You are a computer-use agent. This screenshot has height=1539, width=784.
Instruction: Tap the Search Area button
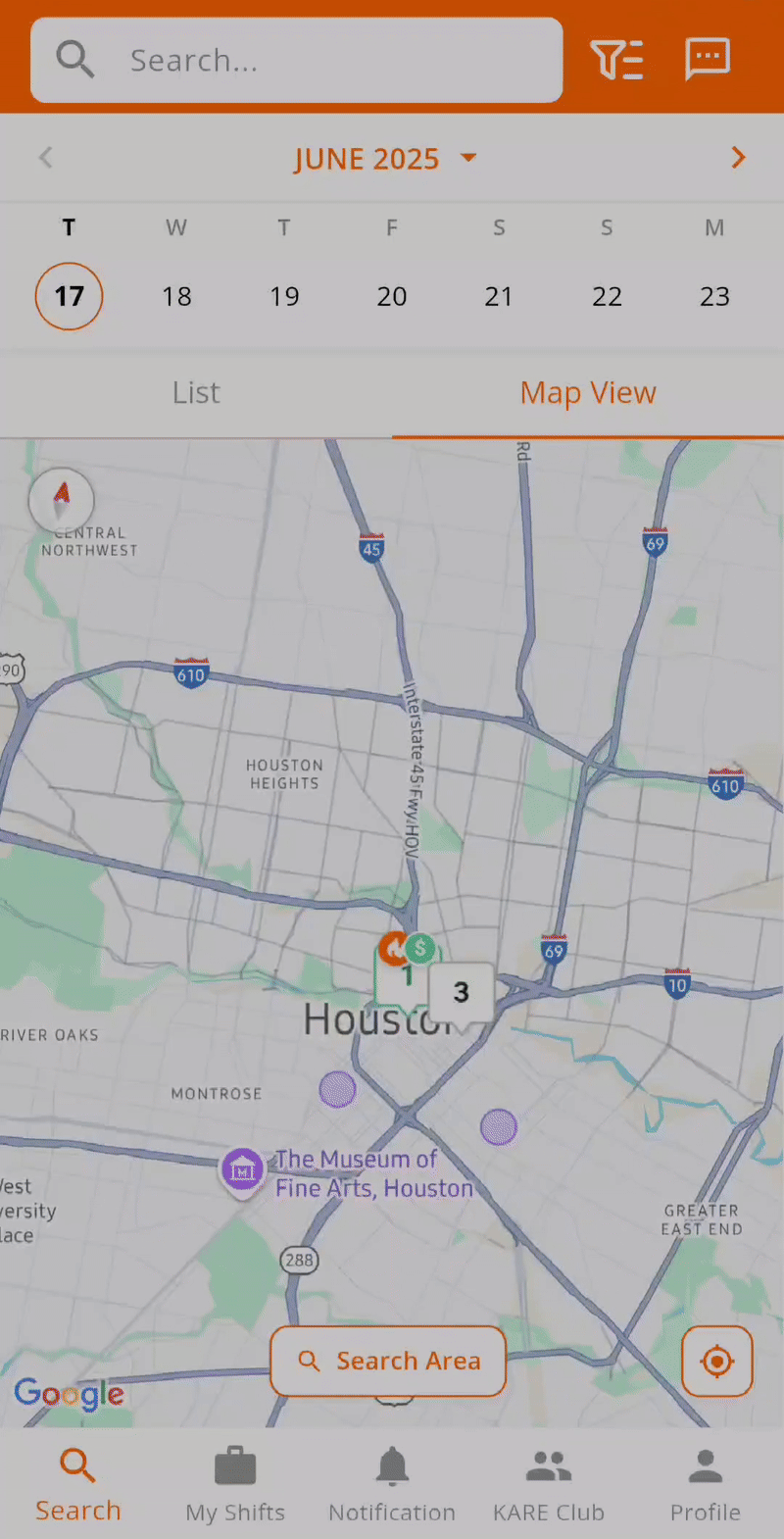coord(388,1361)
